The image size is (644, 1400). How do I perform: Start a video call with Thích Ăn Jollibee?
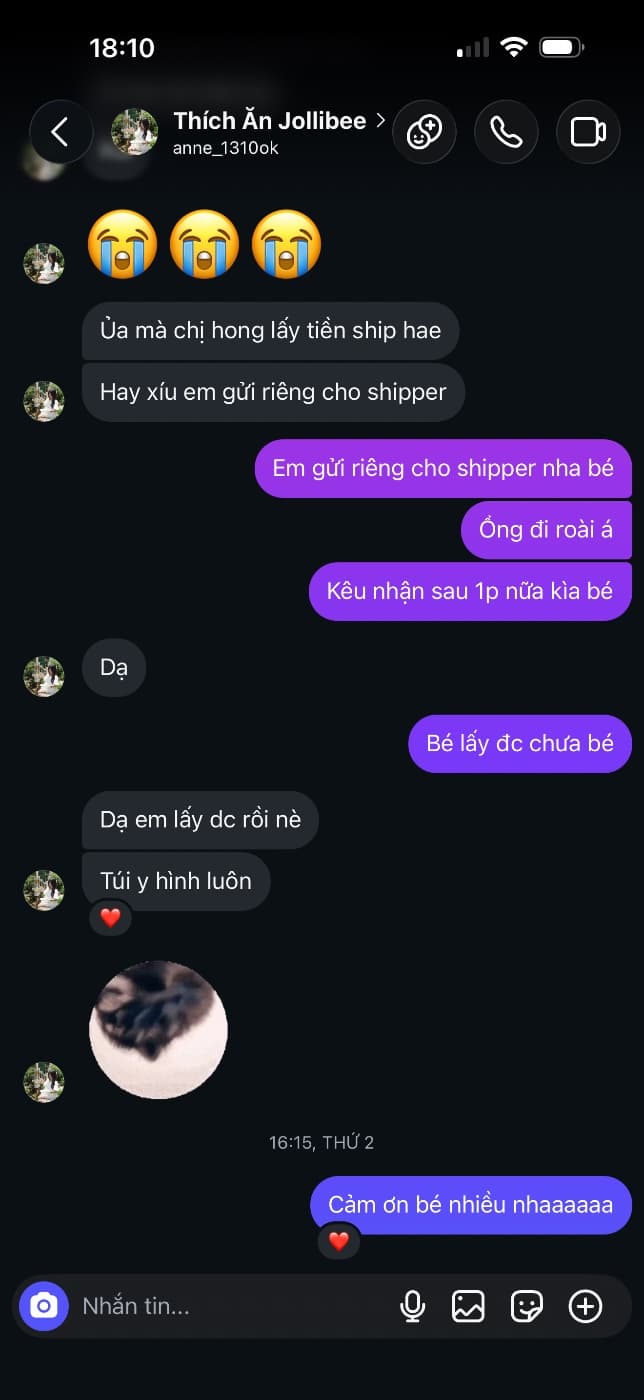pos(588,132)
